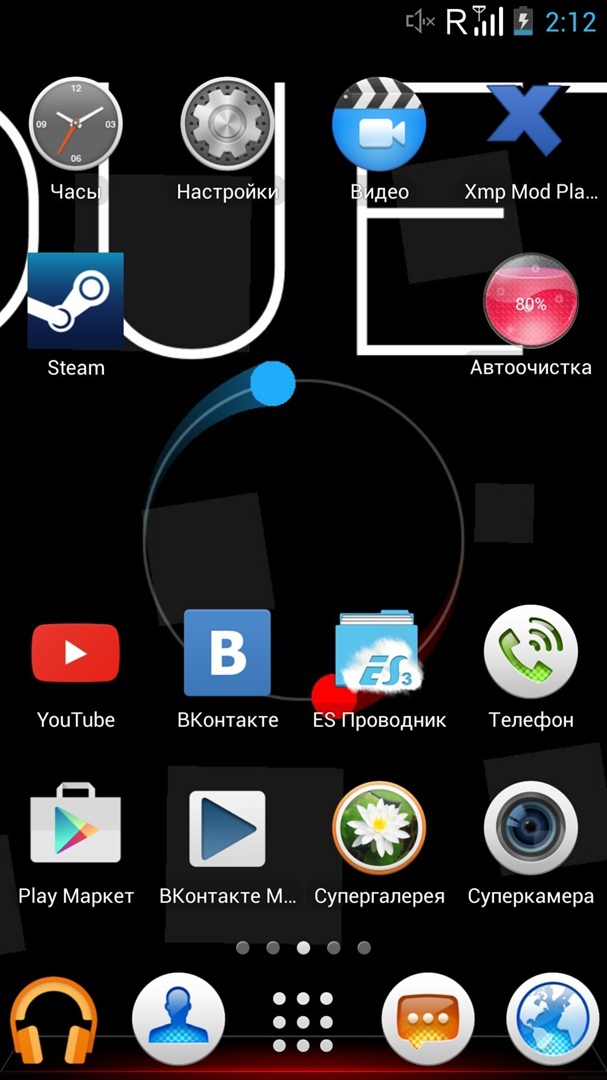The height and width of the screenshot is (1080, 607).
Task: Open ES Проводник file manager
Action: pyautogui.click(x=379, y=653)
